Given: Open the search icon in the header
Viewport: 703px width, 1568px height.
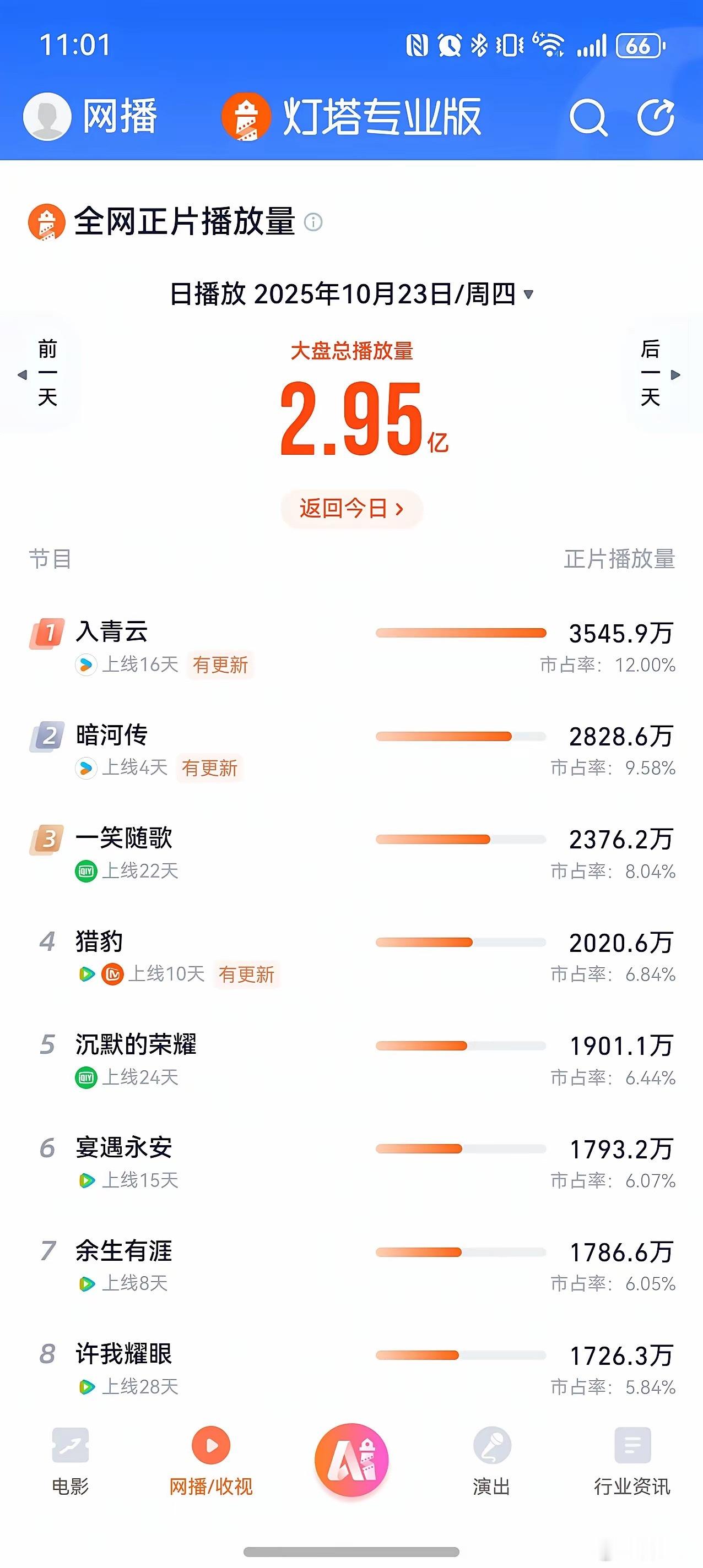Looking at the screenshot, I should [x=588, y=117].
